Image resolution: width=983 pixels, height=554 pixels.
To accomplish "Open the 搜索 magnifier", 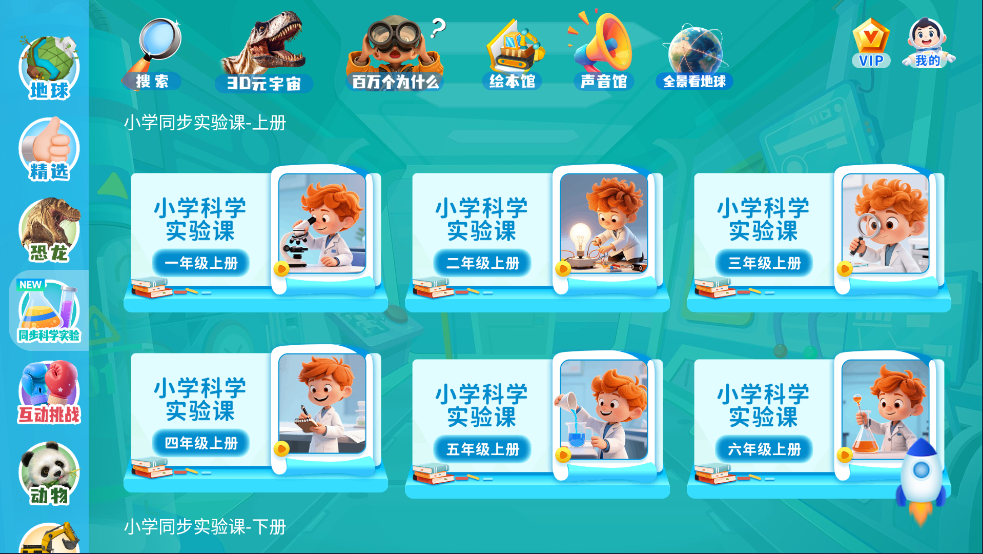I will 154,55.
